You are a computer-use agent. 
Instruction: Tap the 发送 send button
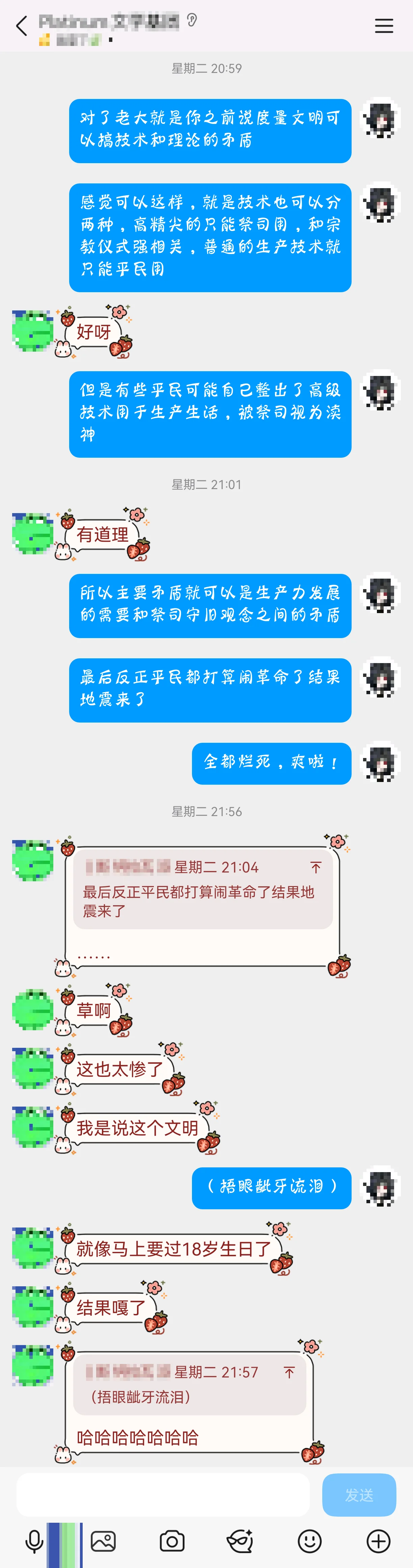click(359, 1494)
